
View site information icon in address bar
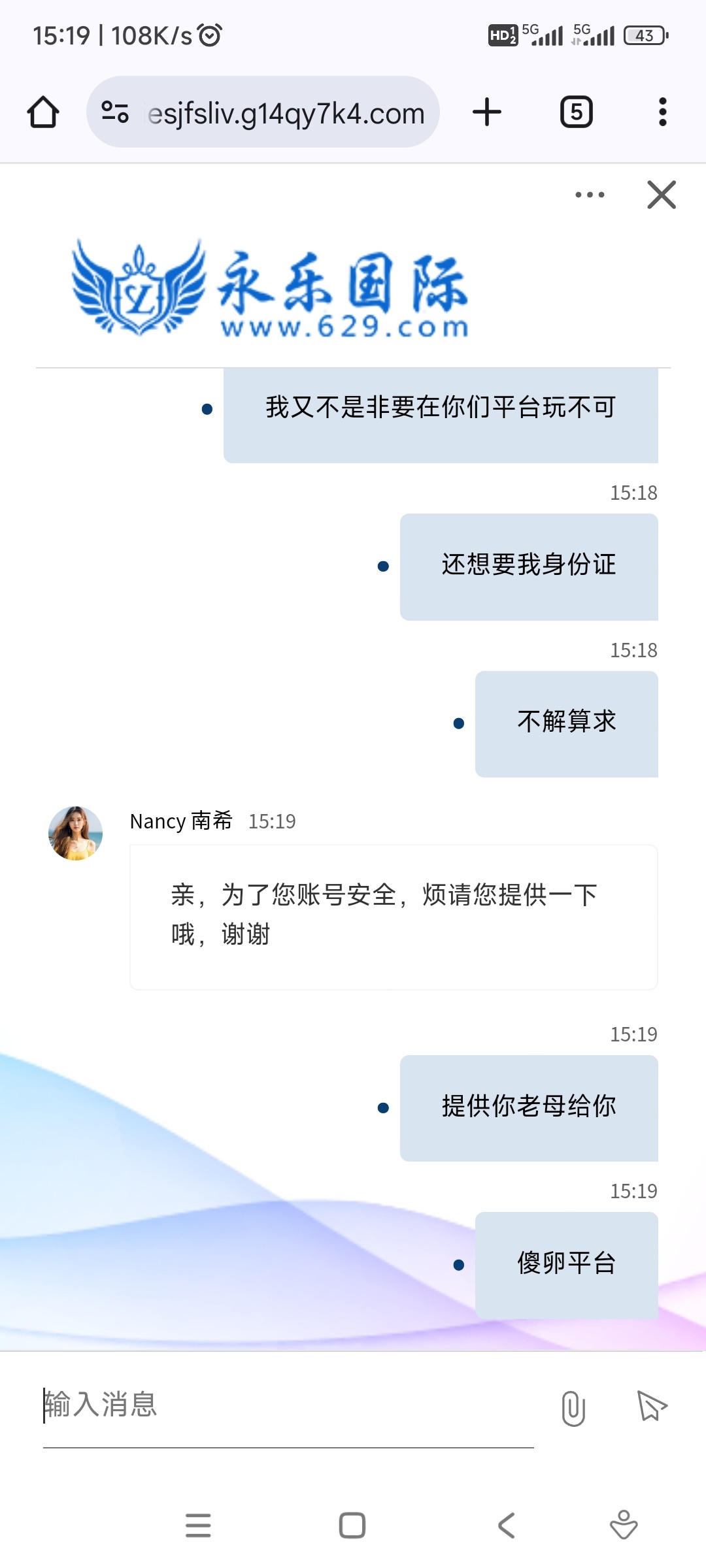115,112
